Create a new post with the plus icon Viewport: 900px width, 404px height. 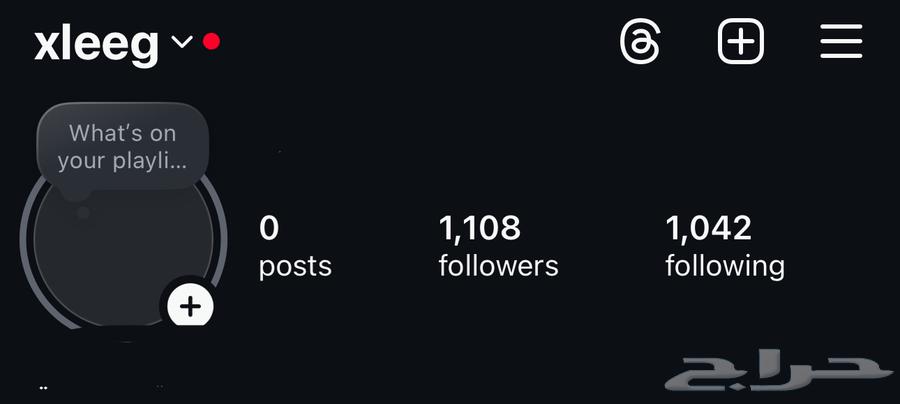click(x=741, y=42)
